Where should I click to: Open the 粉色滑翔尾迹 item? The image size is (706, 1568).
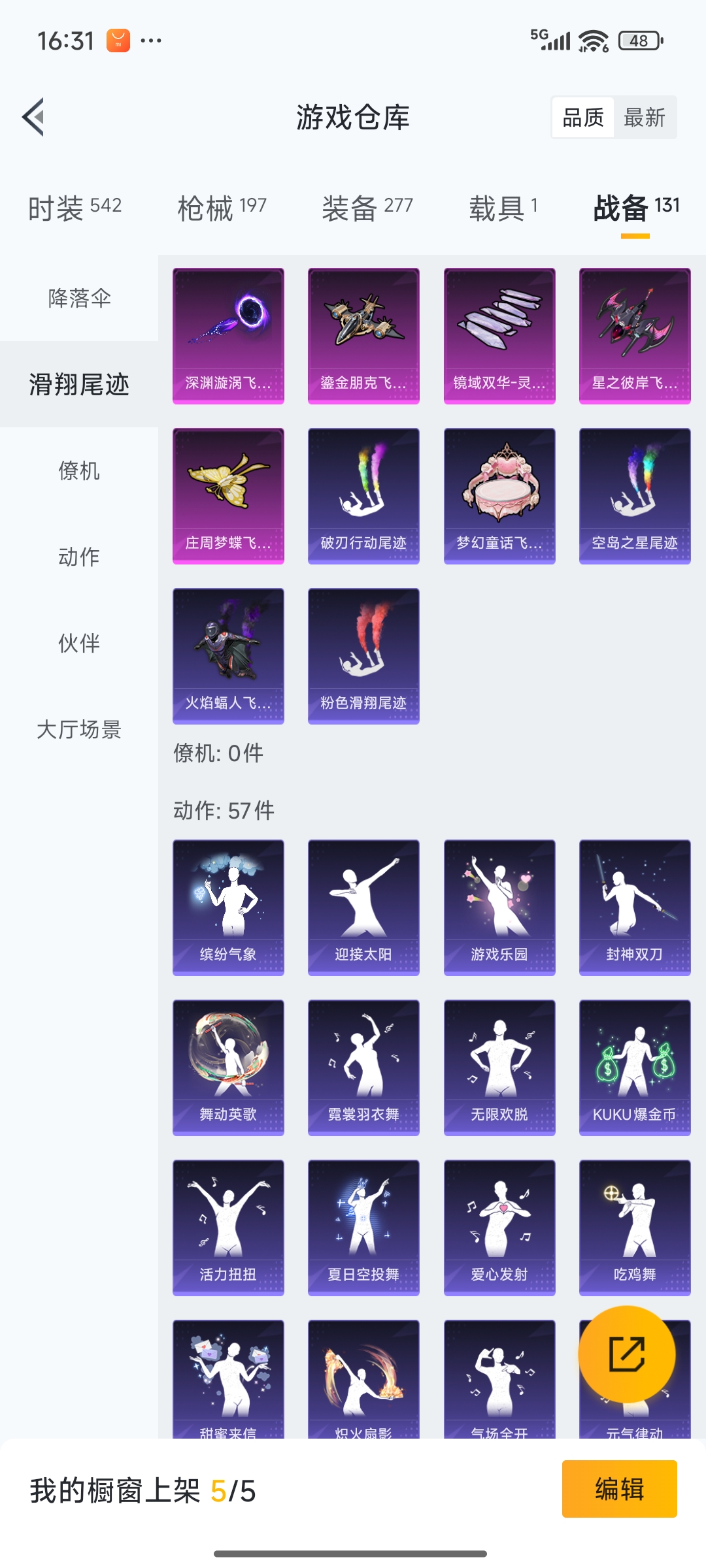(x=363, y=656)
